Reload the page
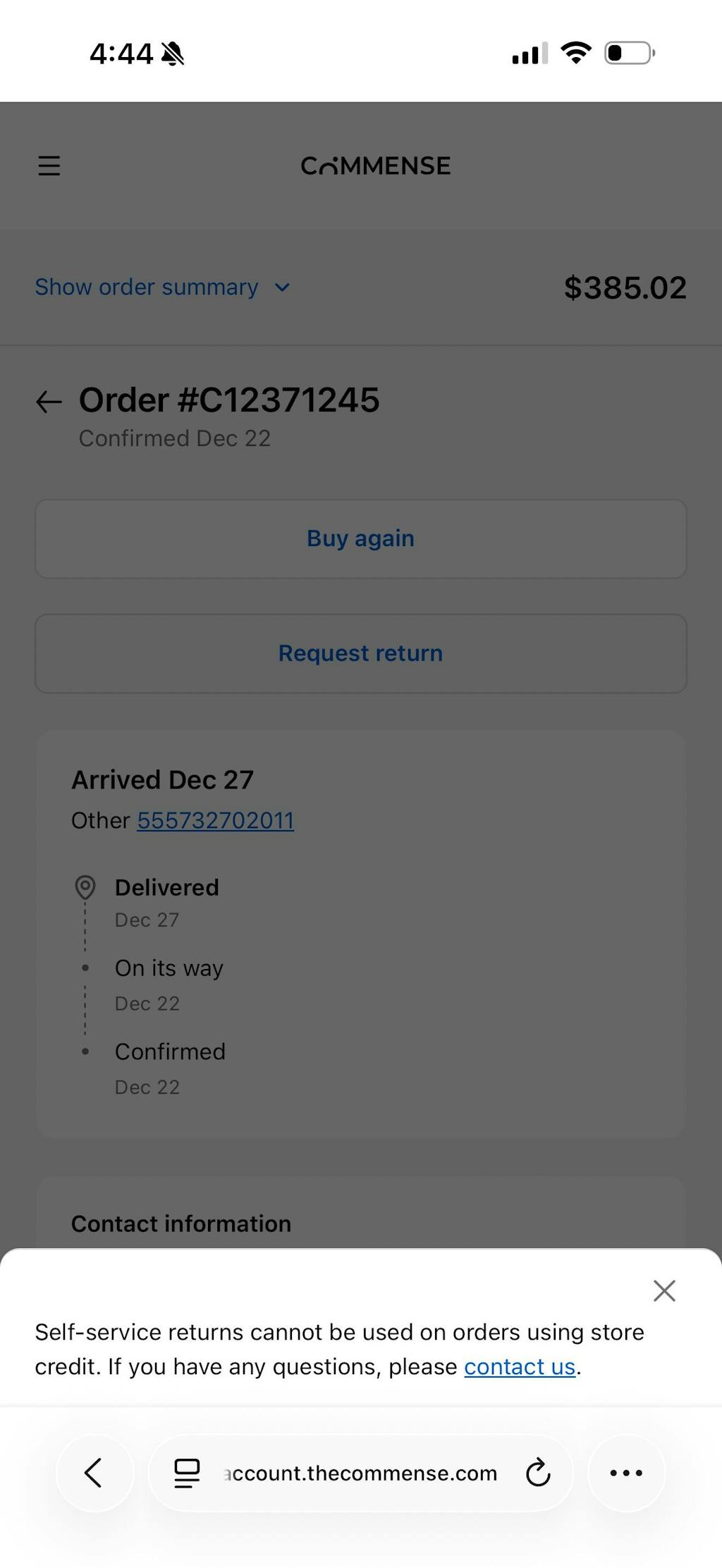This screenshot has width=722, height=1568. [538, 1472]
